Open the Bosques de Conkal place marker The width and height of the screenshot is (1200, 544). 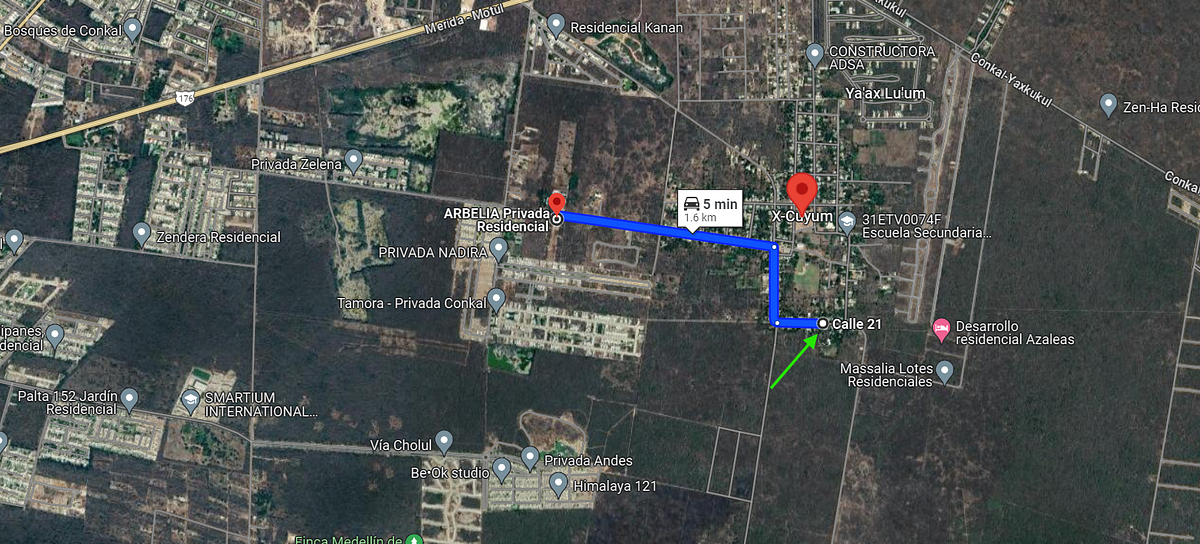[132, 29]
